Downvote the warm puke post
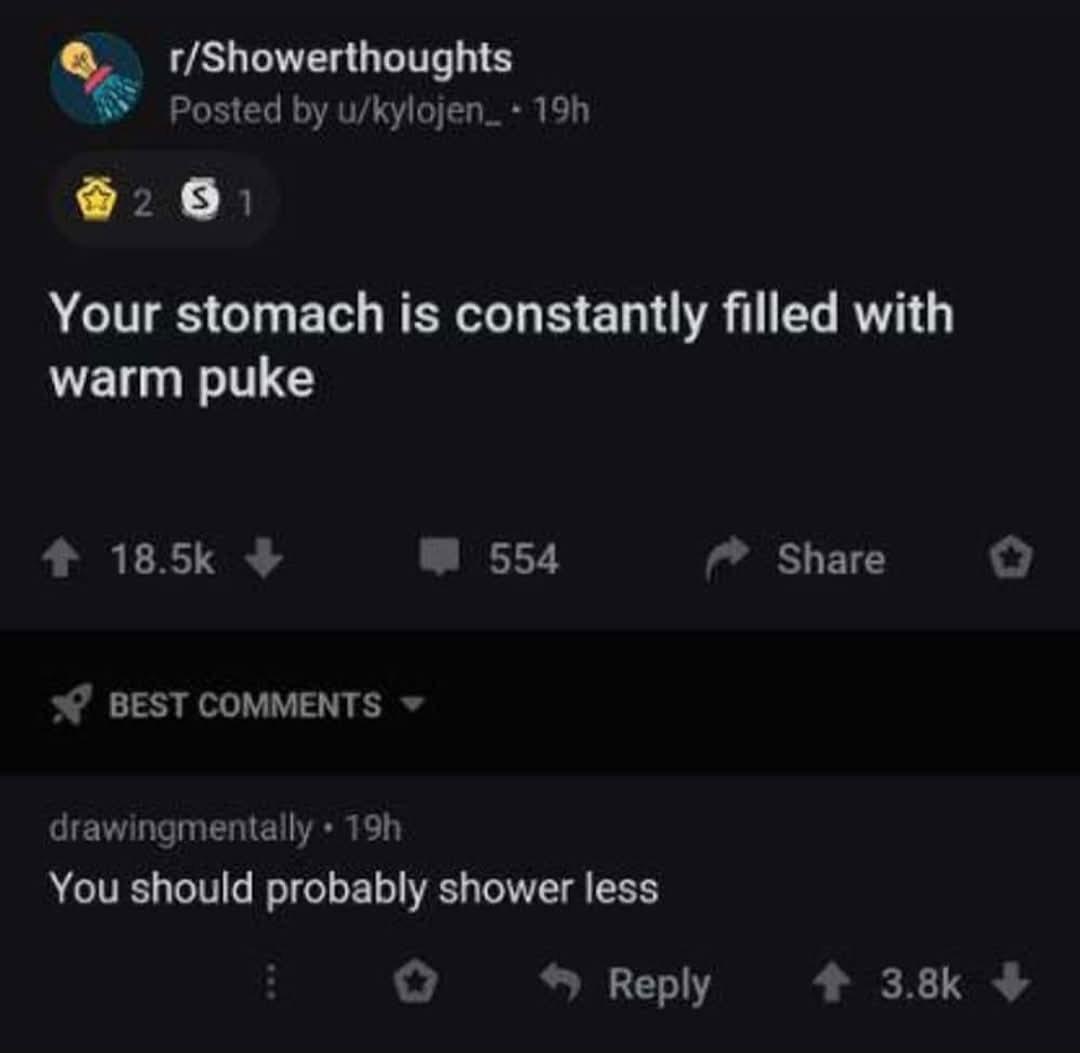1080x1053 pixels. click(264, 560)
